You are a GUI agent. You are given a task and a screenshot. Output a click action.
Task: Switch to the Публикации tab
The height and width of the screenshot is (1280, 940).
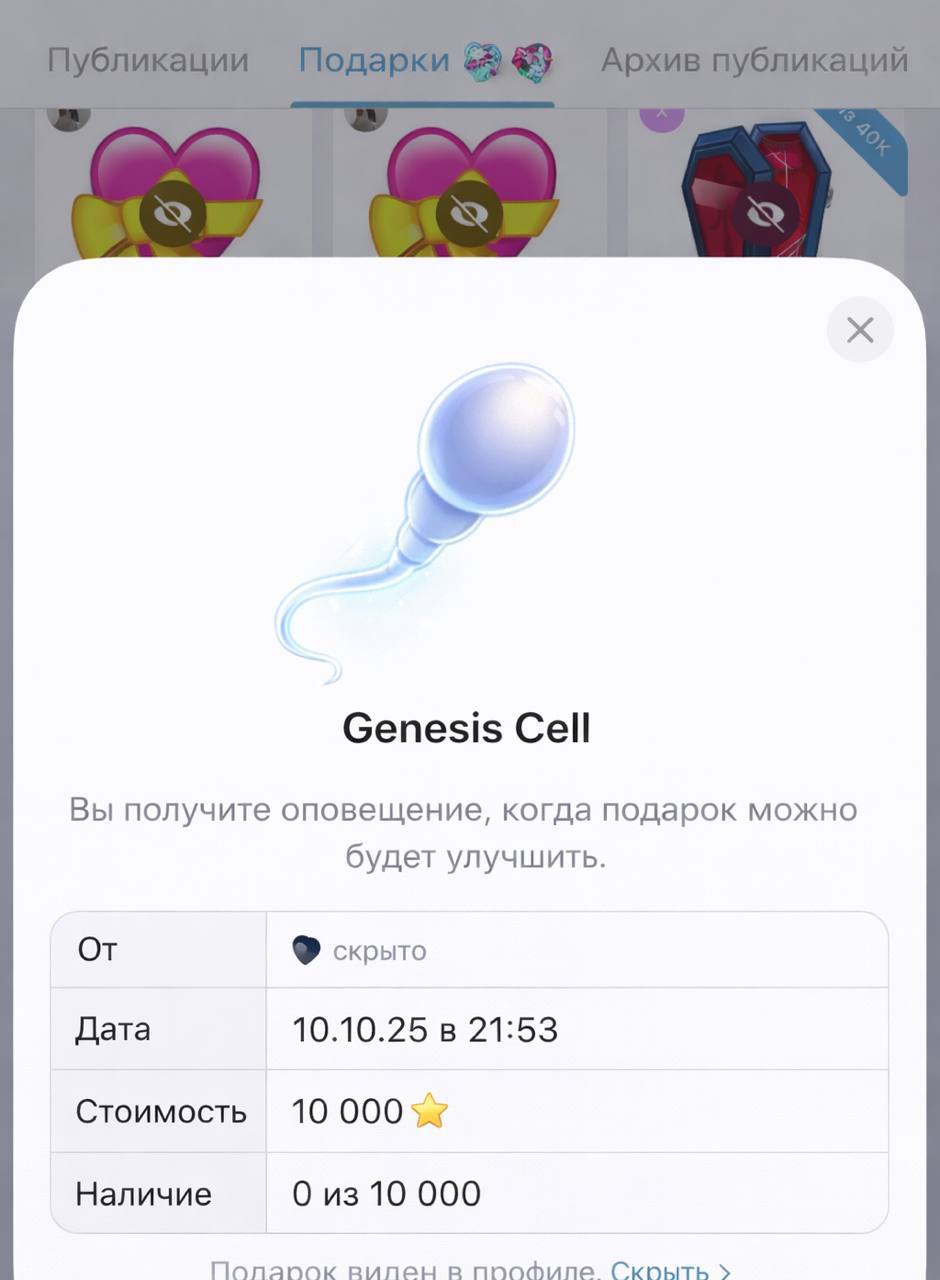click(x=148, y=60)
